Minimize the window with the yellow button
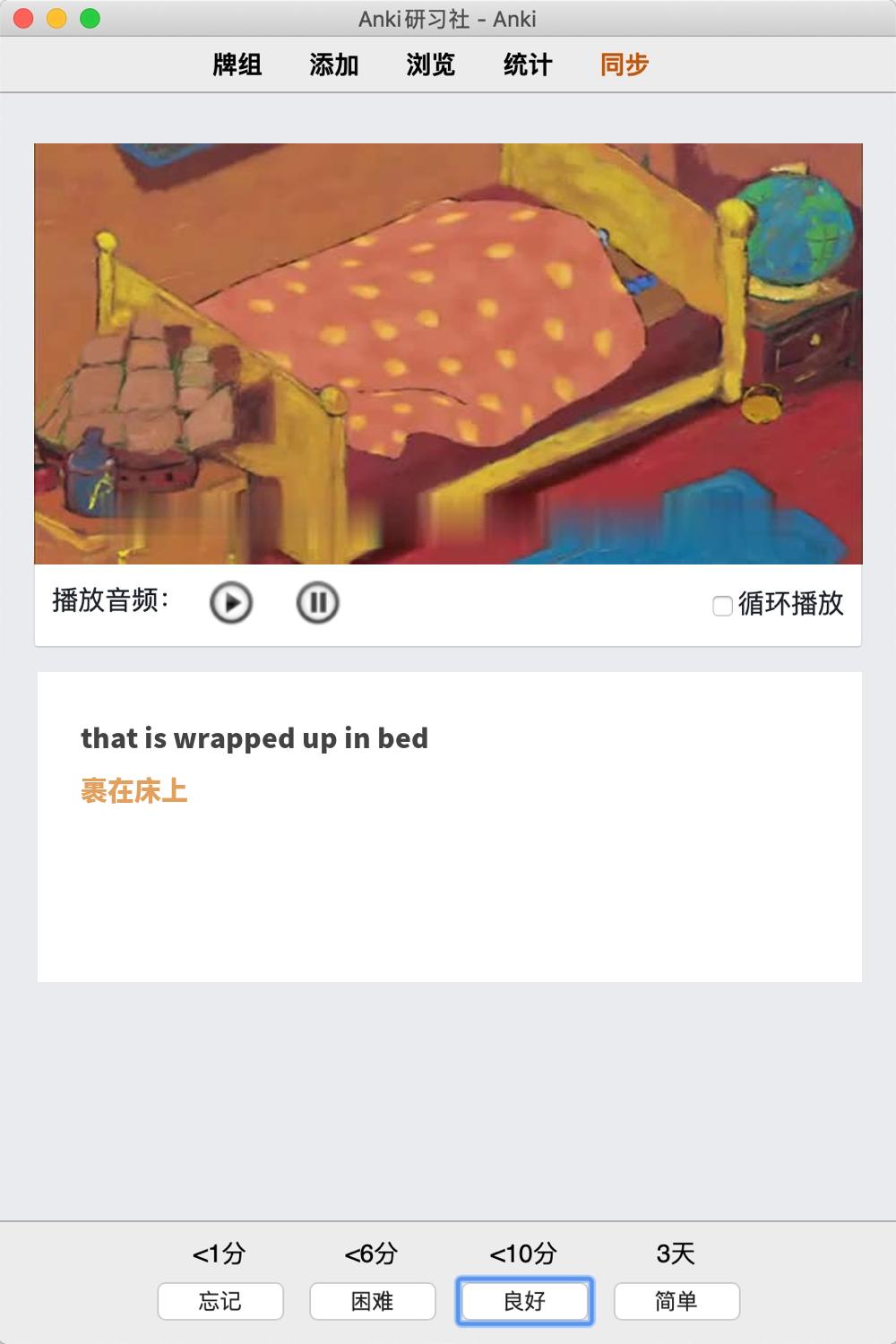 pos(56,18)
